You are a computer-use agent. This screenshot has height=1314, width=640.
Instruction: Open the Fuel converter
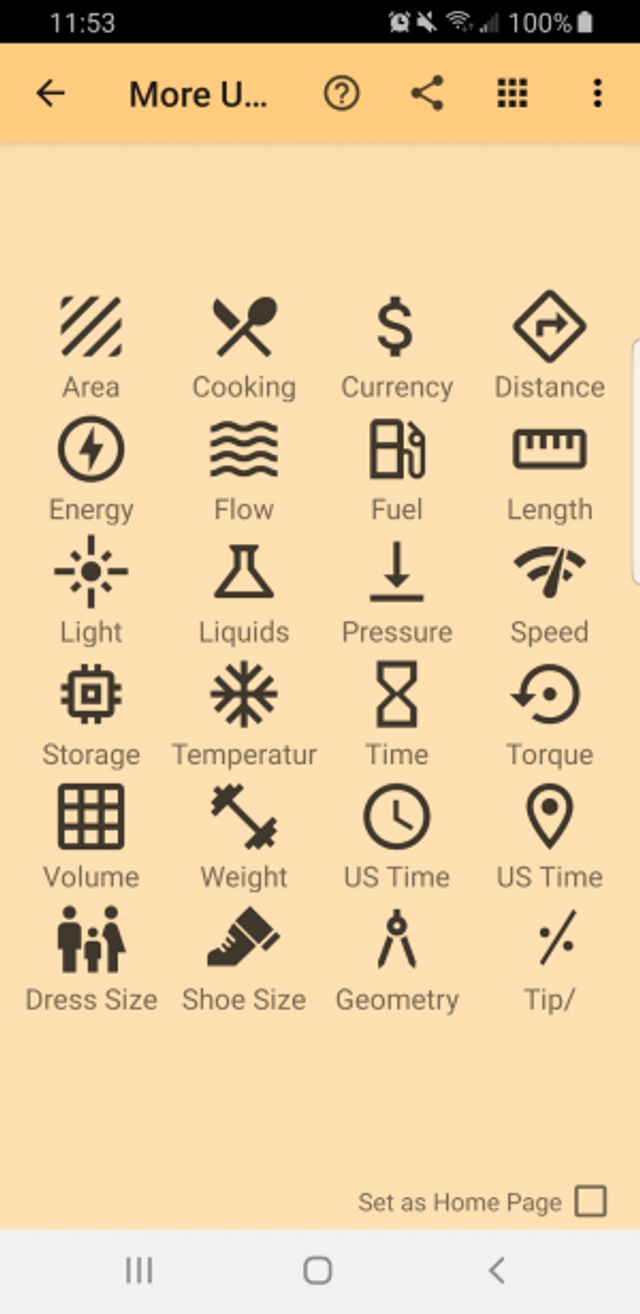pos(397,468)
